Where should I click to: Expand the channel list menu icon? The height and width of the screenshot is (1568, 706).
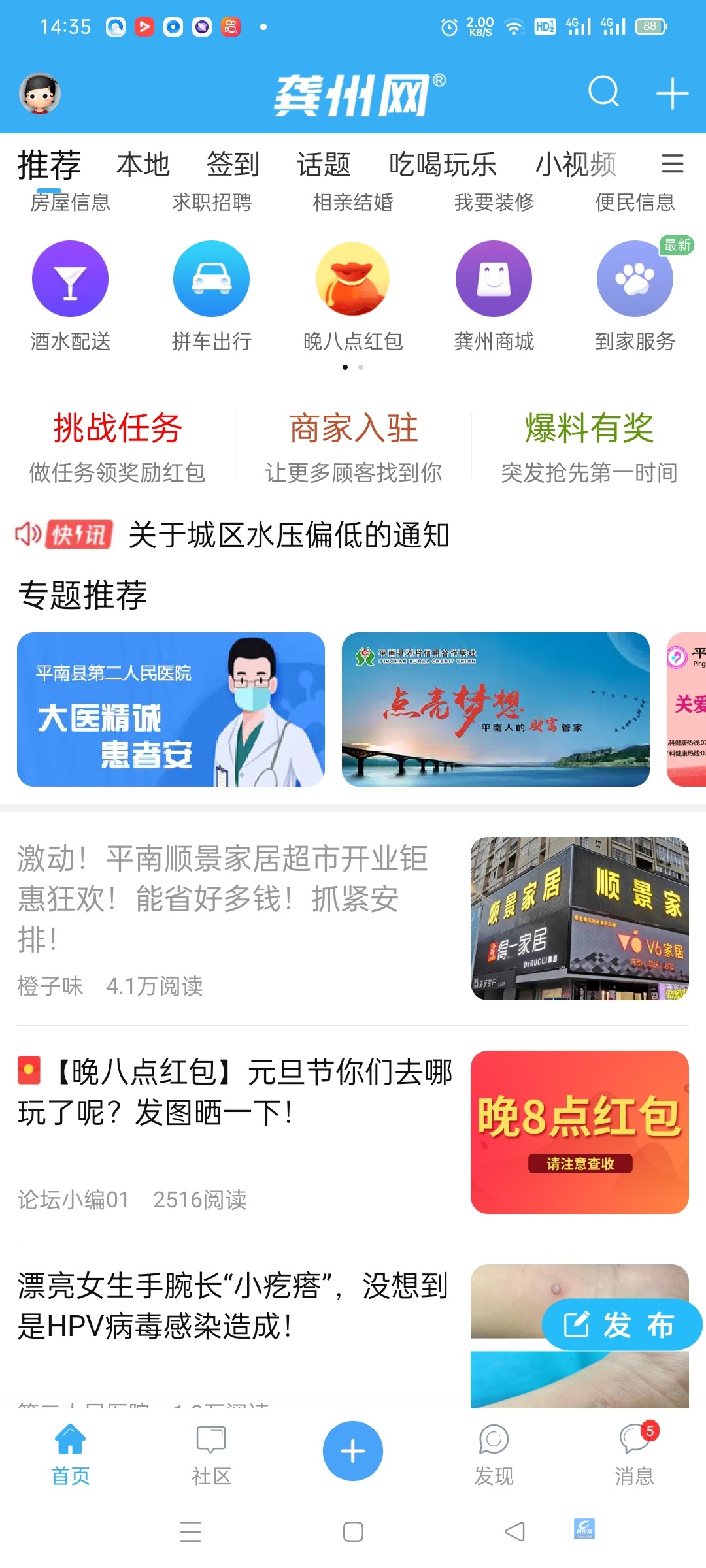pos(672,163)
